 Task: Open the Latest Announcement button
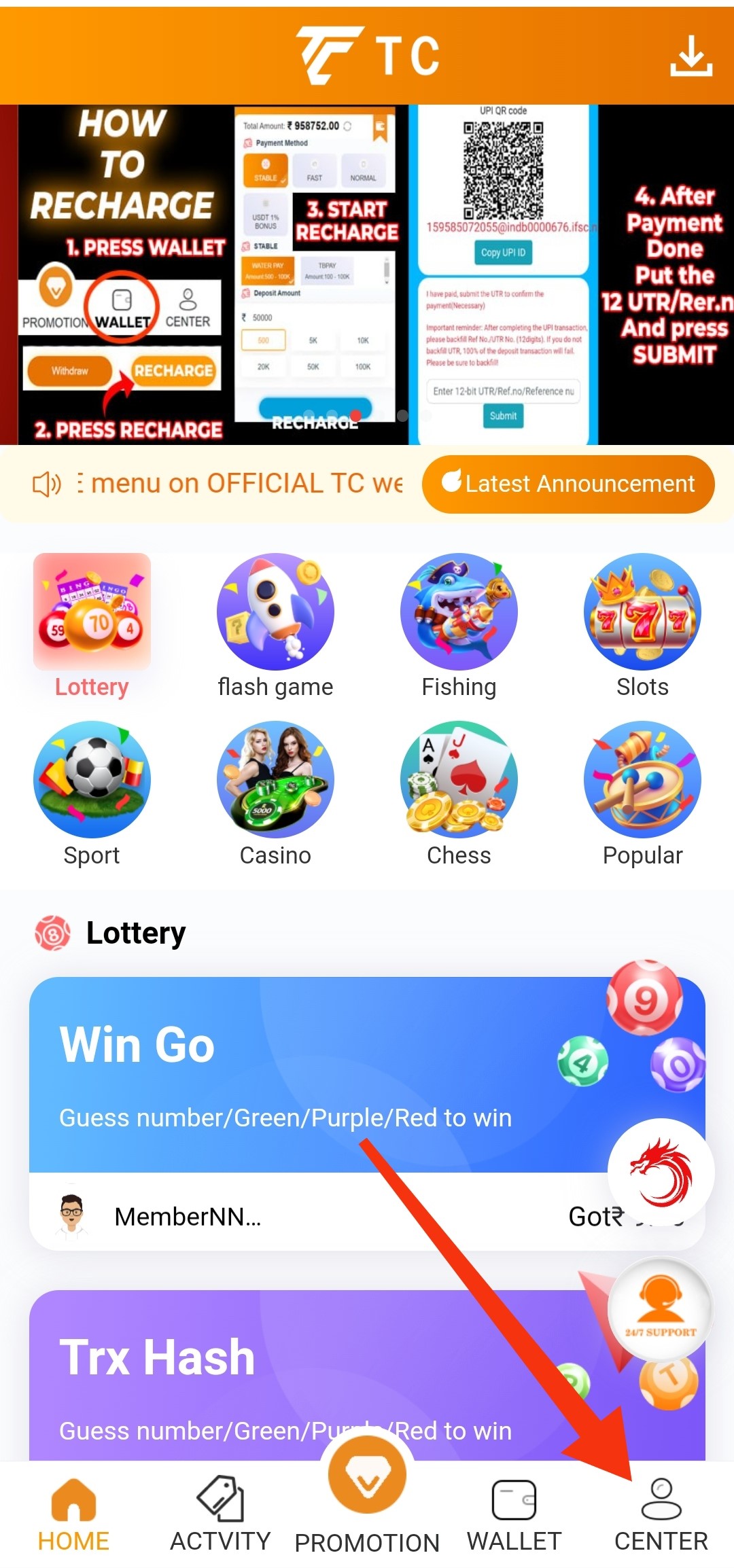tap(568, 484)
